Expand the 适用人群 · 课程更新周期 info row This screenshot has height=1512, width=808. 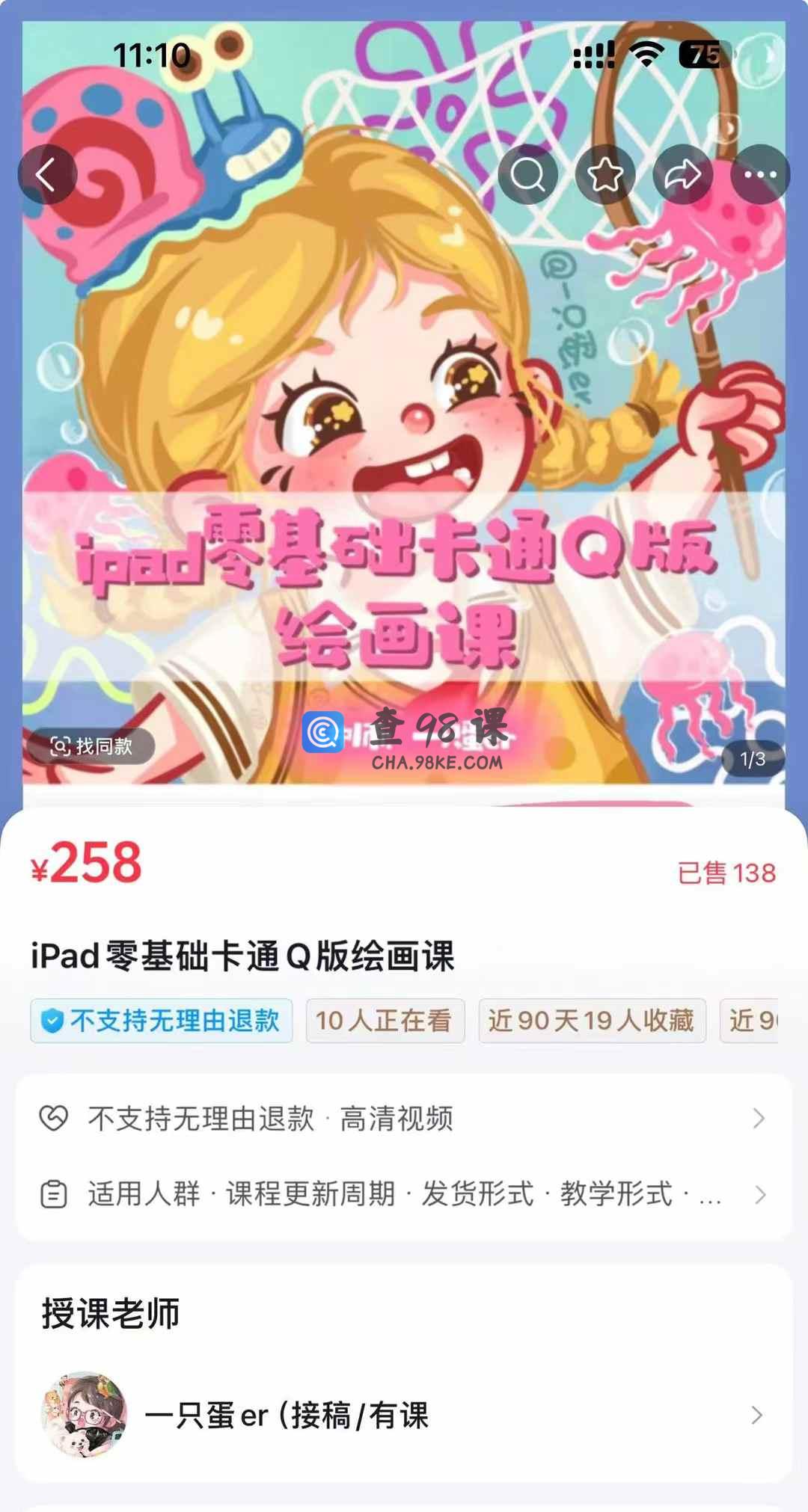point(404,1194)
